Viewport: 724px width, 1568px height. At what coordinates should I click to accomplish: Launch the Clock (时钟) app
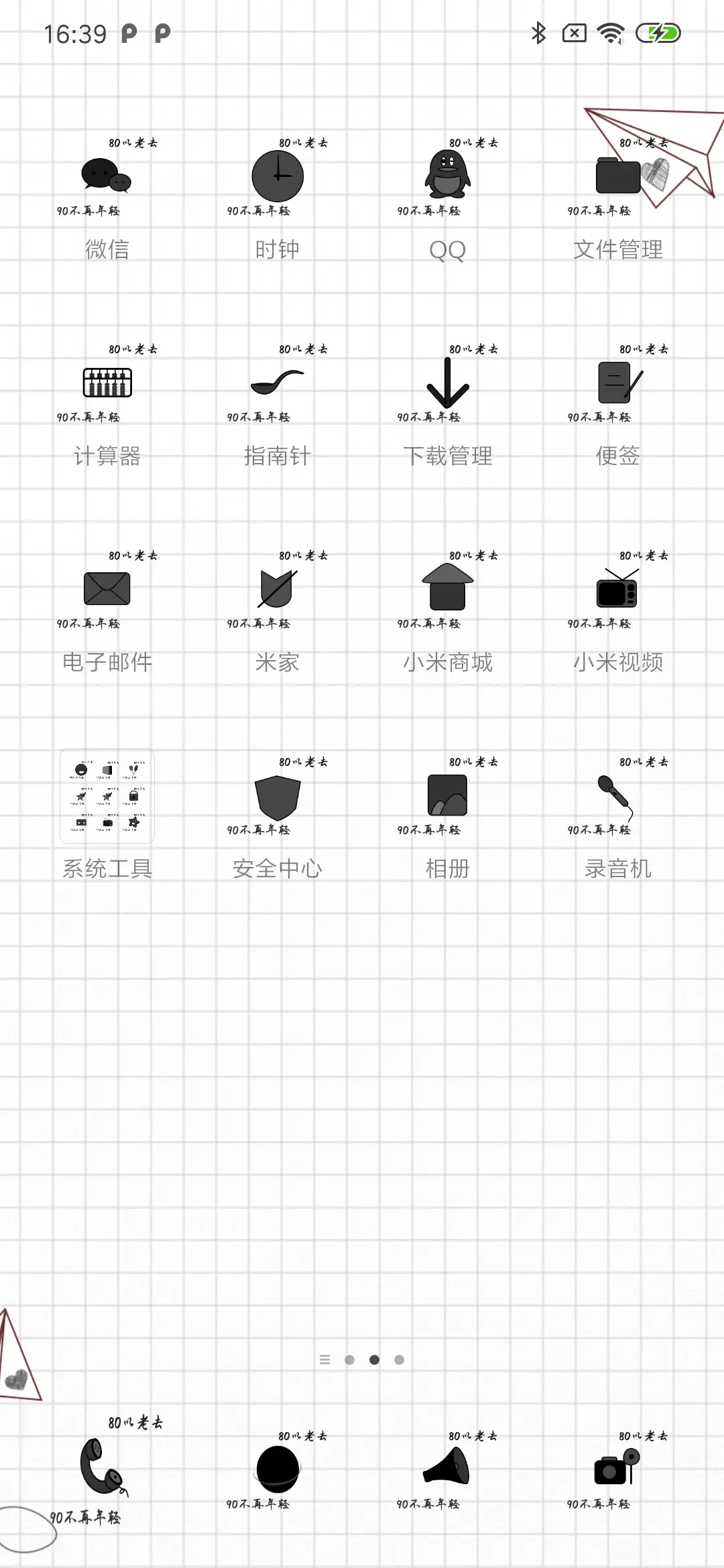point(277,176)
